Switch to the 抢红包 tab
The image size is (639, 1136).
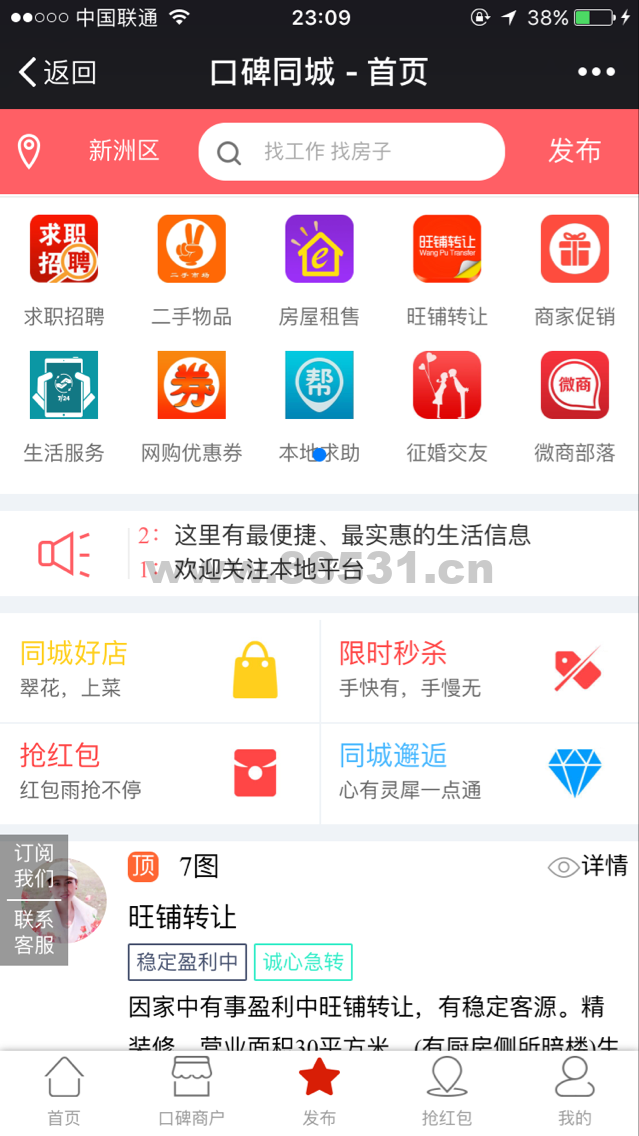tap(447, 1090)
